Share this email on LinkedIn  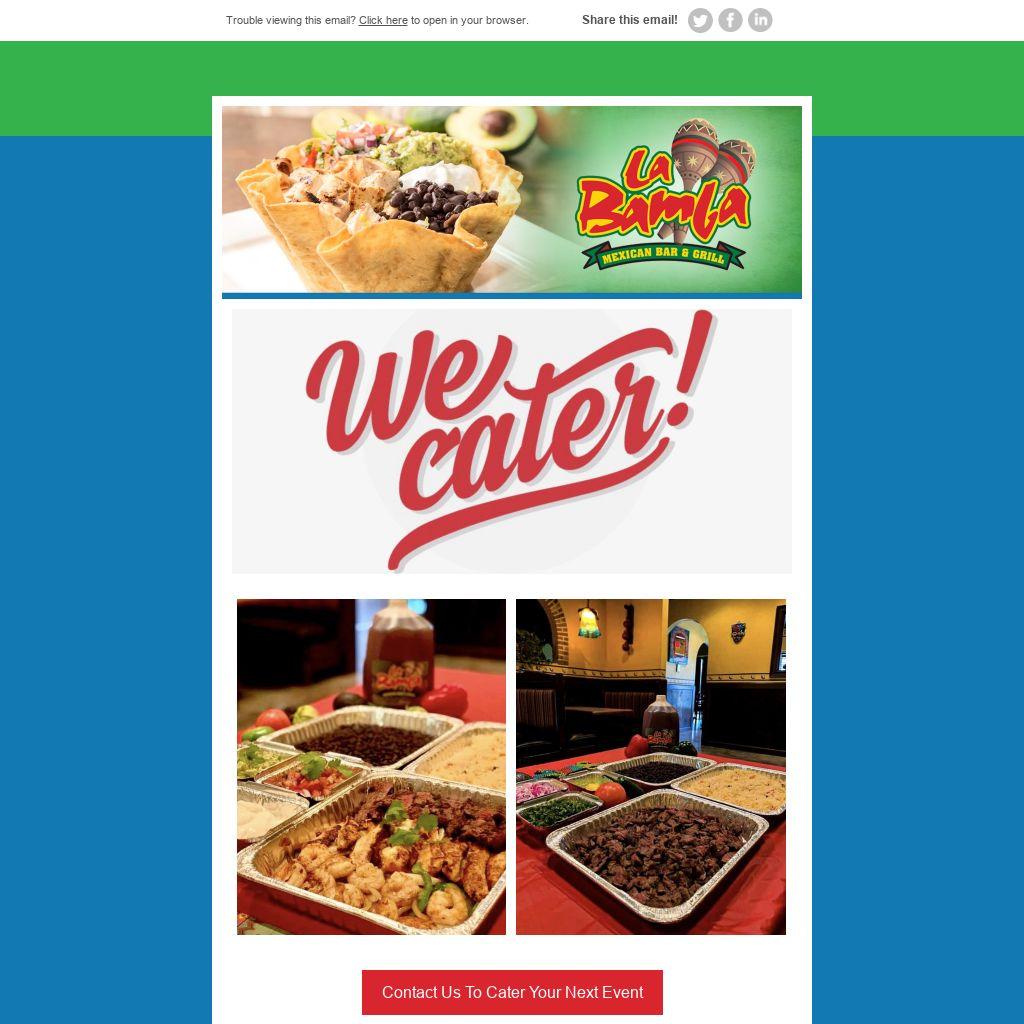pos(760,20)
